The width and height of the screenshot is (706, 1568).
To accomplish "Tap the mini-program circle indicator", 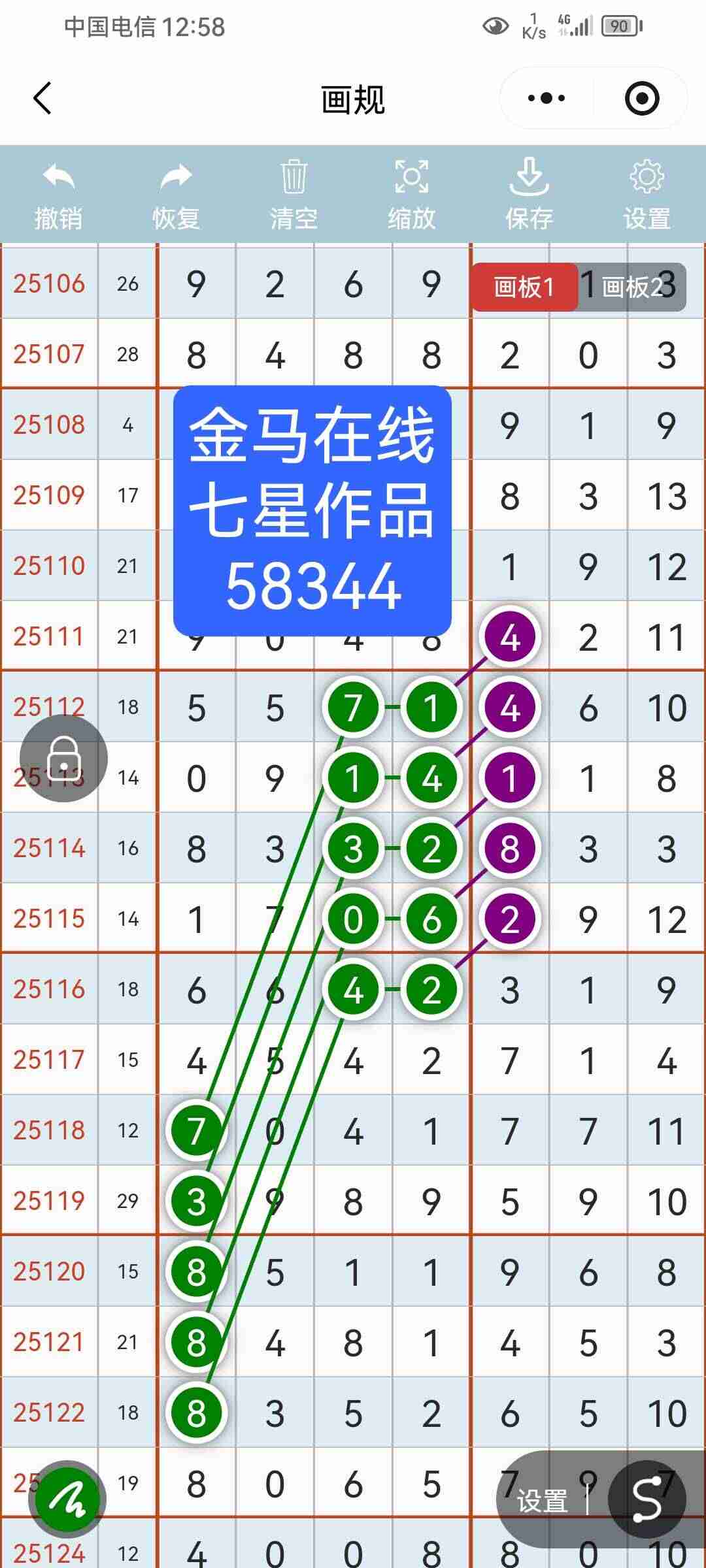I will [x=643, y=97].
